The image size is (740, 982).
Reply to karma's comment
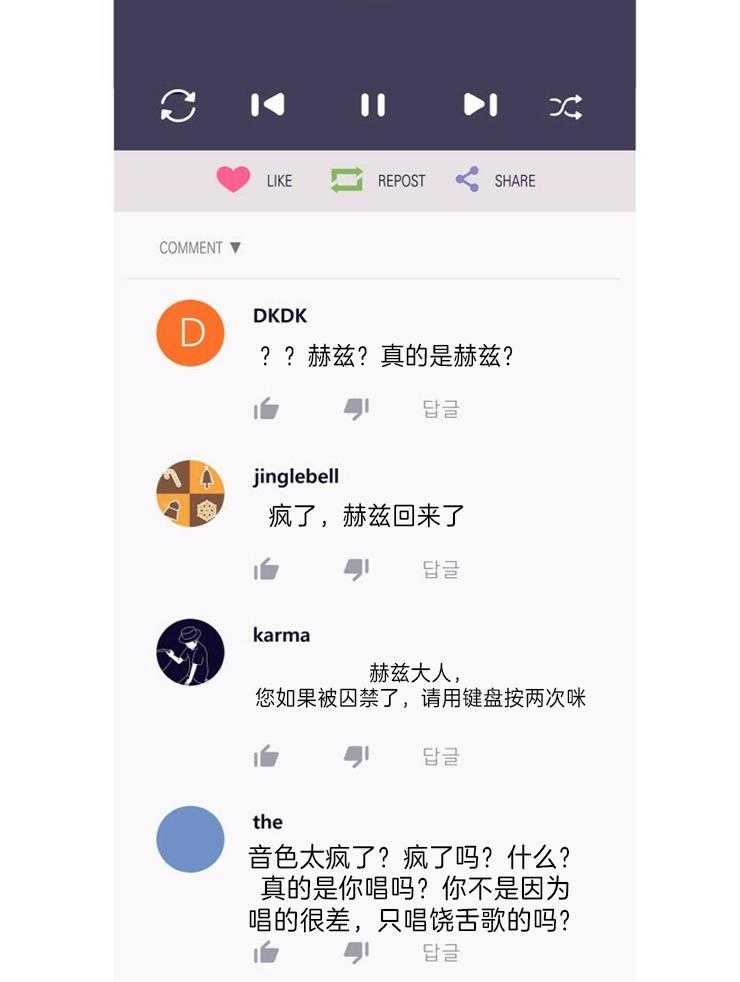(440, 756)
